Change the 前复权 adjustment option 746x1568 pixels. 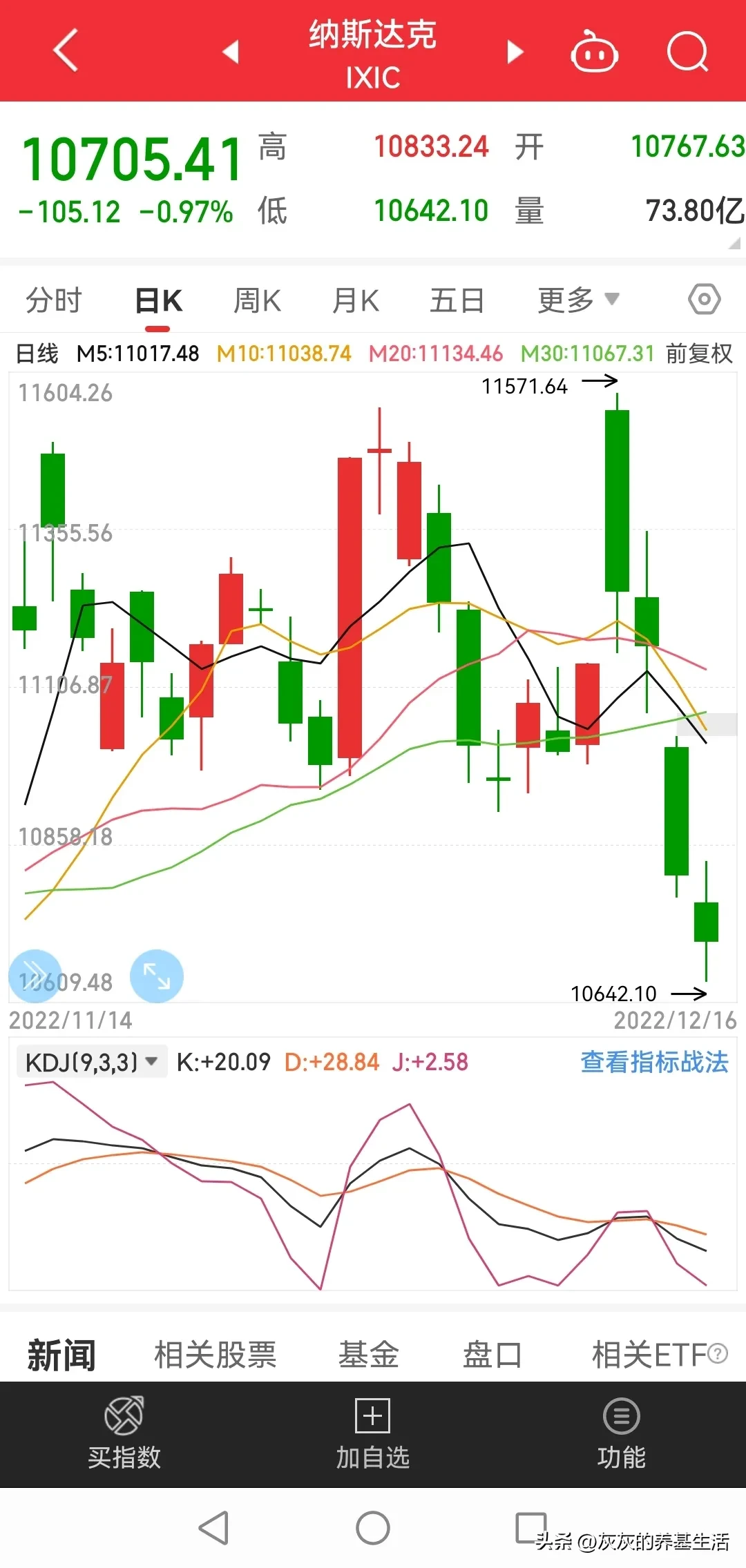pos(699,354)
